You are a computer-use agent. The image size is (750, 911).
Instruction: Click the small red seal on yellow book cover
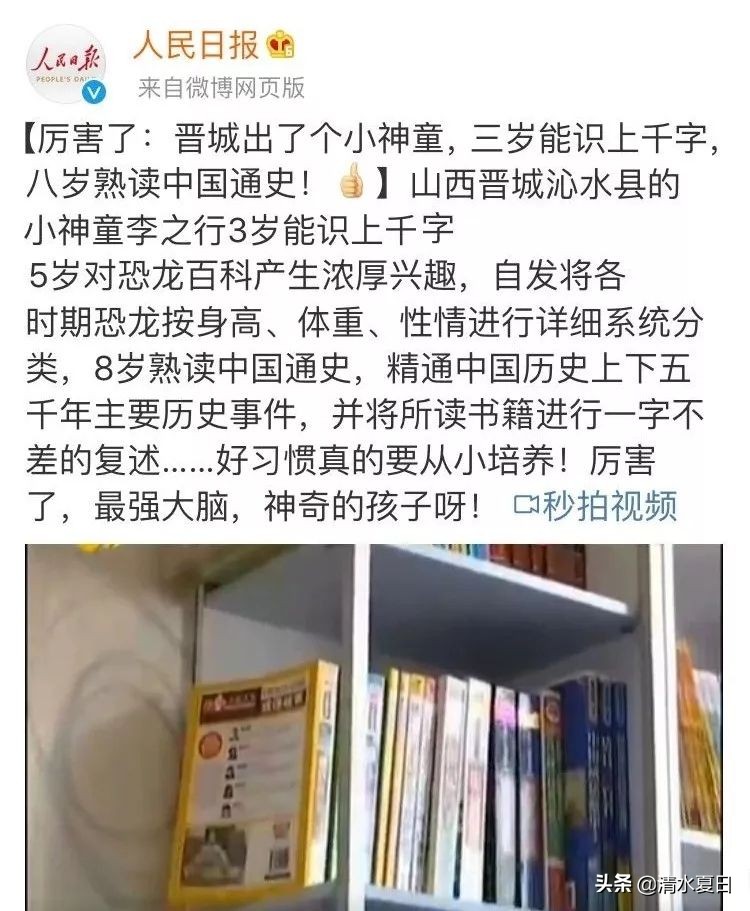click(x=211, y=747)
